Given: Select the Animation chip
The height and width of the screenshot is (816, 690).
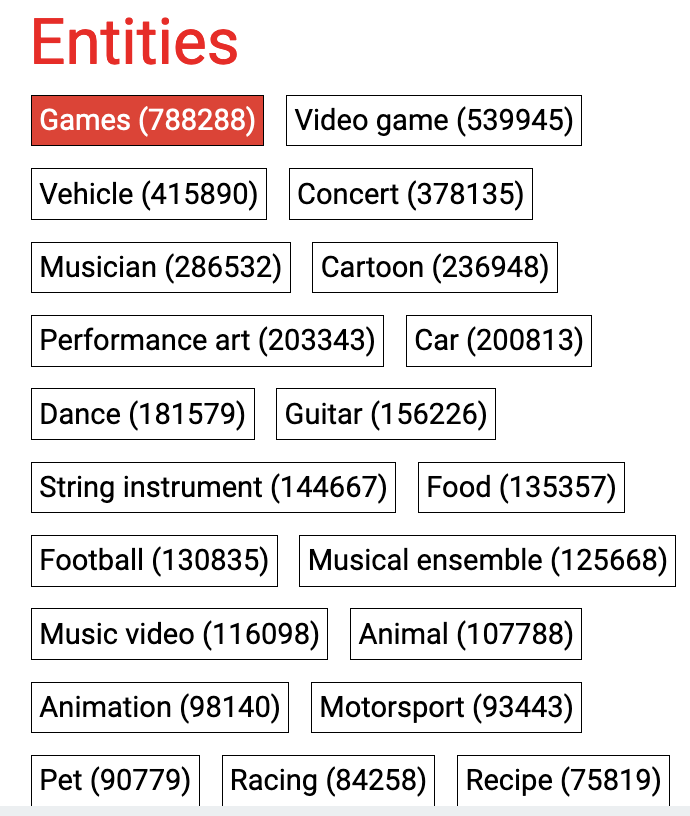Looking at the screenshot, I should [x=160, y=708].
